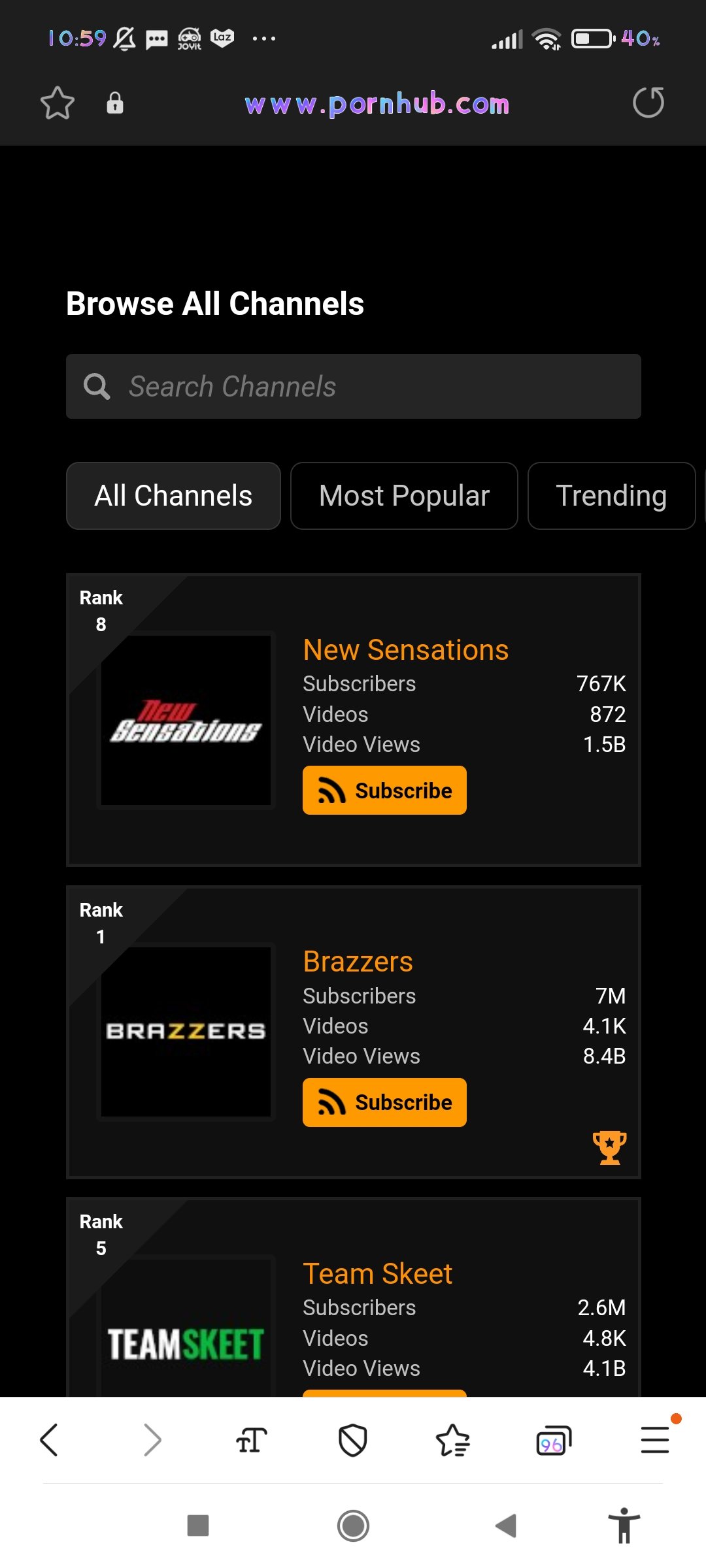Subscribe to the Brazzers channel
Screen dimensions: 706x1568
(x=384, y=1102)
